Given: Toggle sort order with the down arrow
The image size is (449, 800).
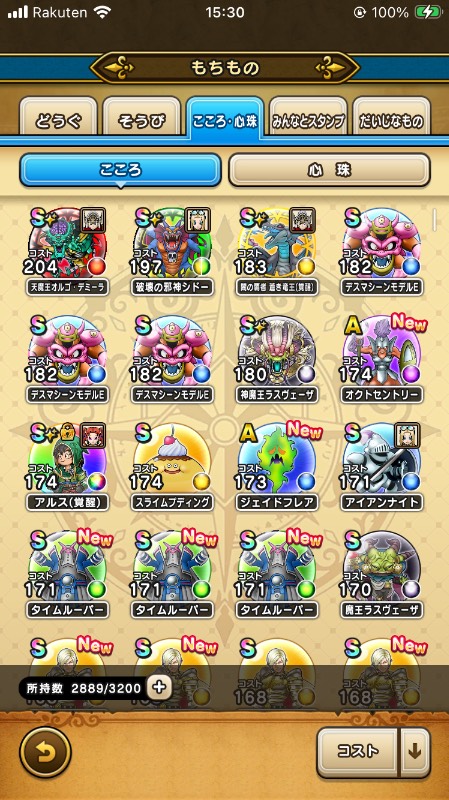Looking at the screenshot, I should [x=414, y=752].
